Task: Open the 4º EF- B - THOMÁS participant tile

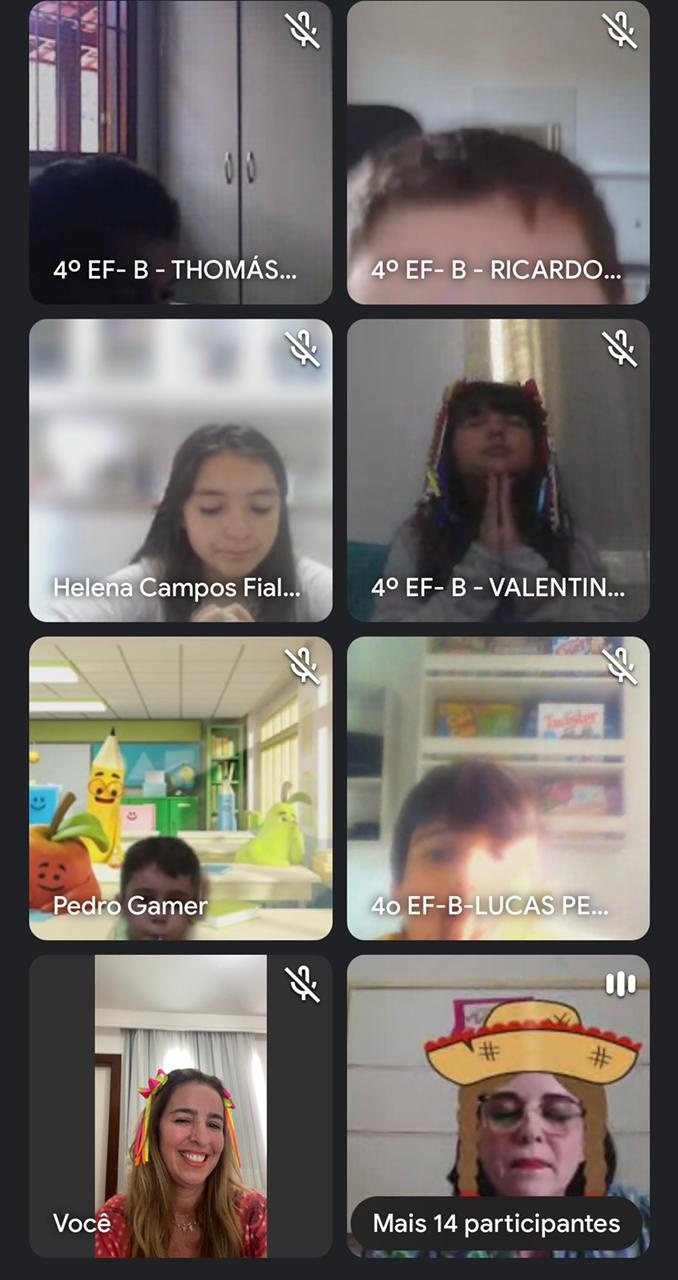Action: (x=180, y=152)
